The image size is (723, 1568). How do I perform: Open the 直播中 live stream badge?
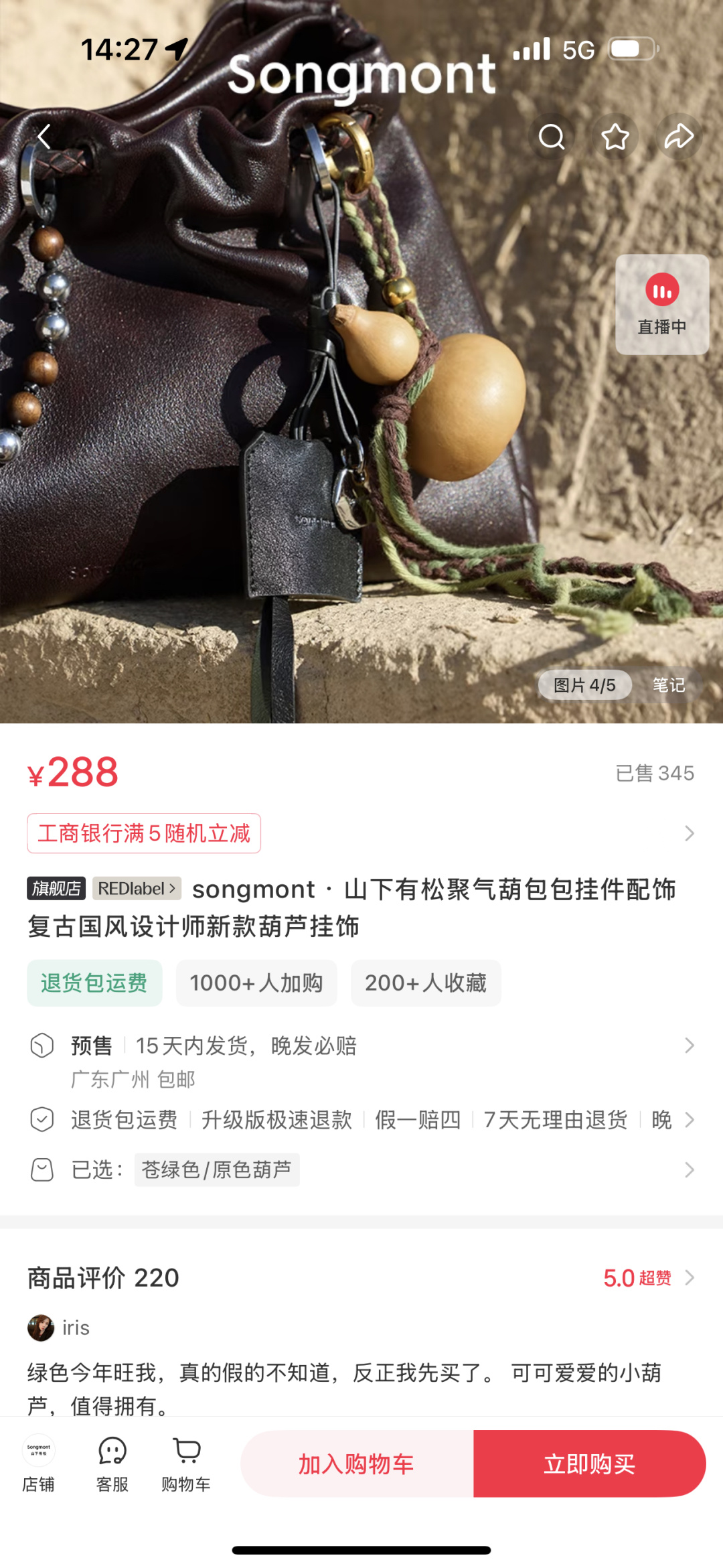coord(662,305)
